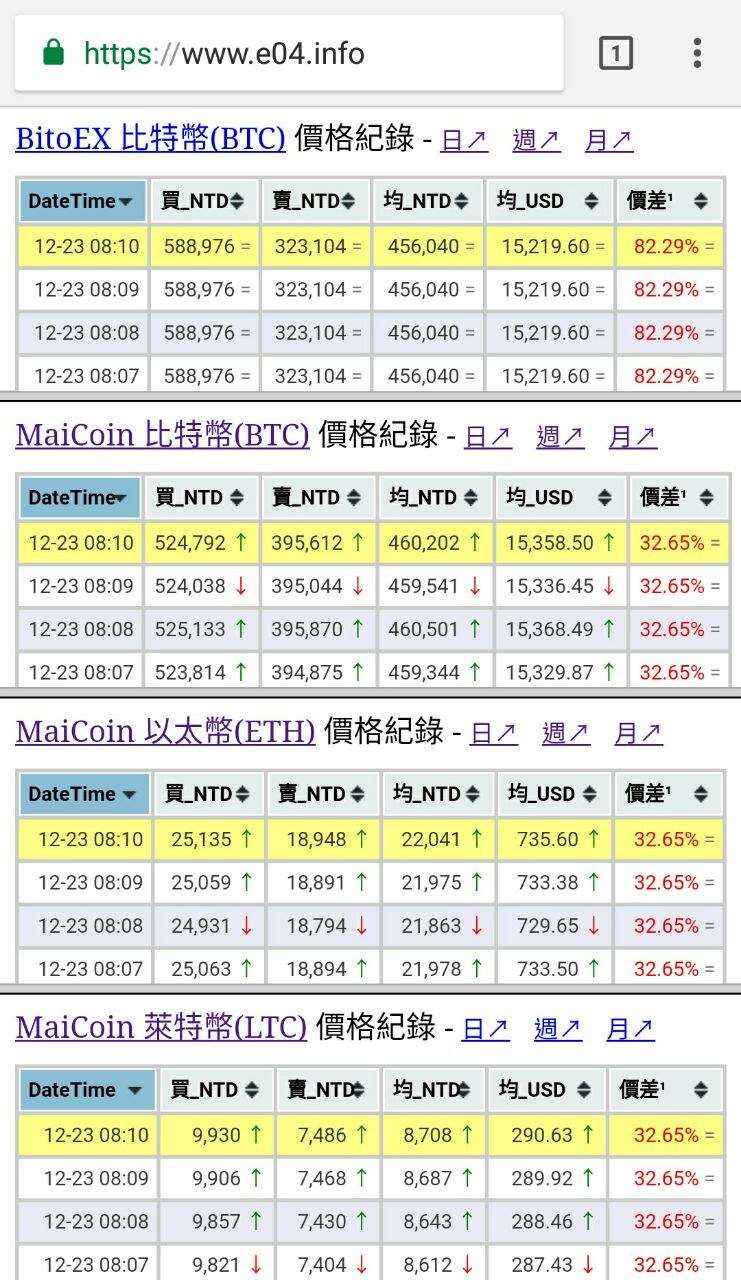Open the browser tab switcher
The width and height of the screenshot is (741, 1280).
tap(616, 53)
